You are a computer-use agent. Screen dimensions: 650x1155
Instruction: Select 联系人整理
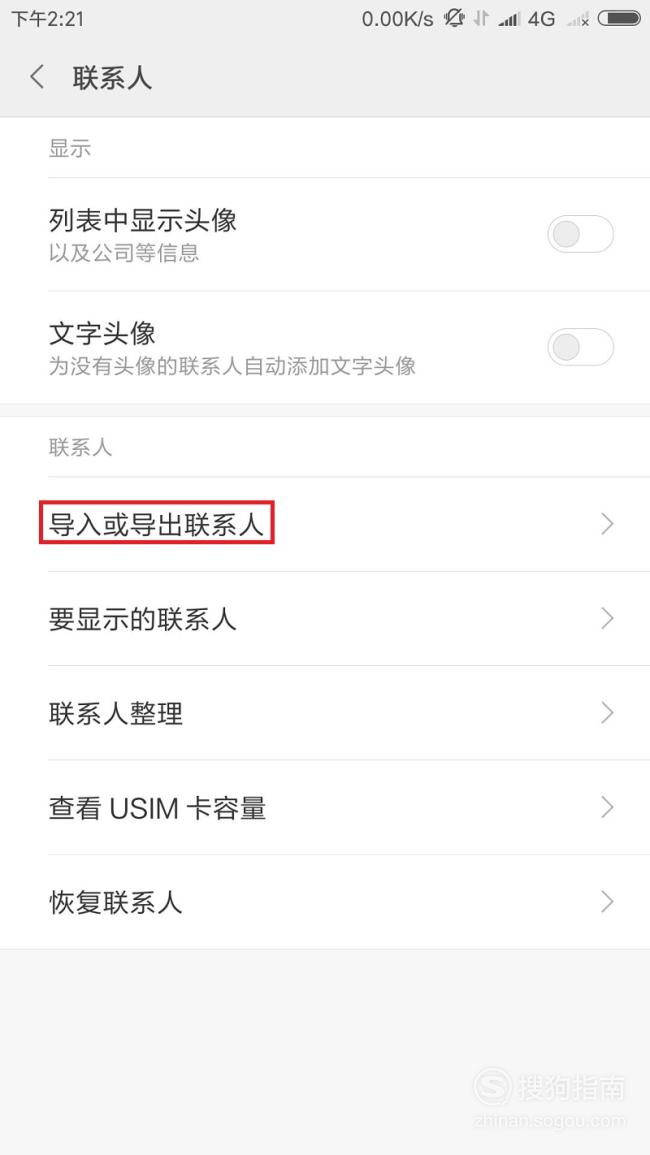(325, 713)
